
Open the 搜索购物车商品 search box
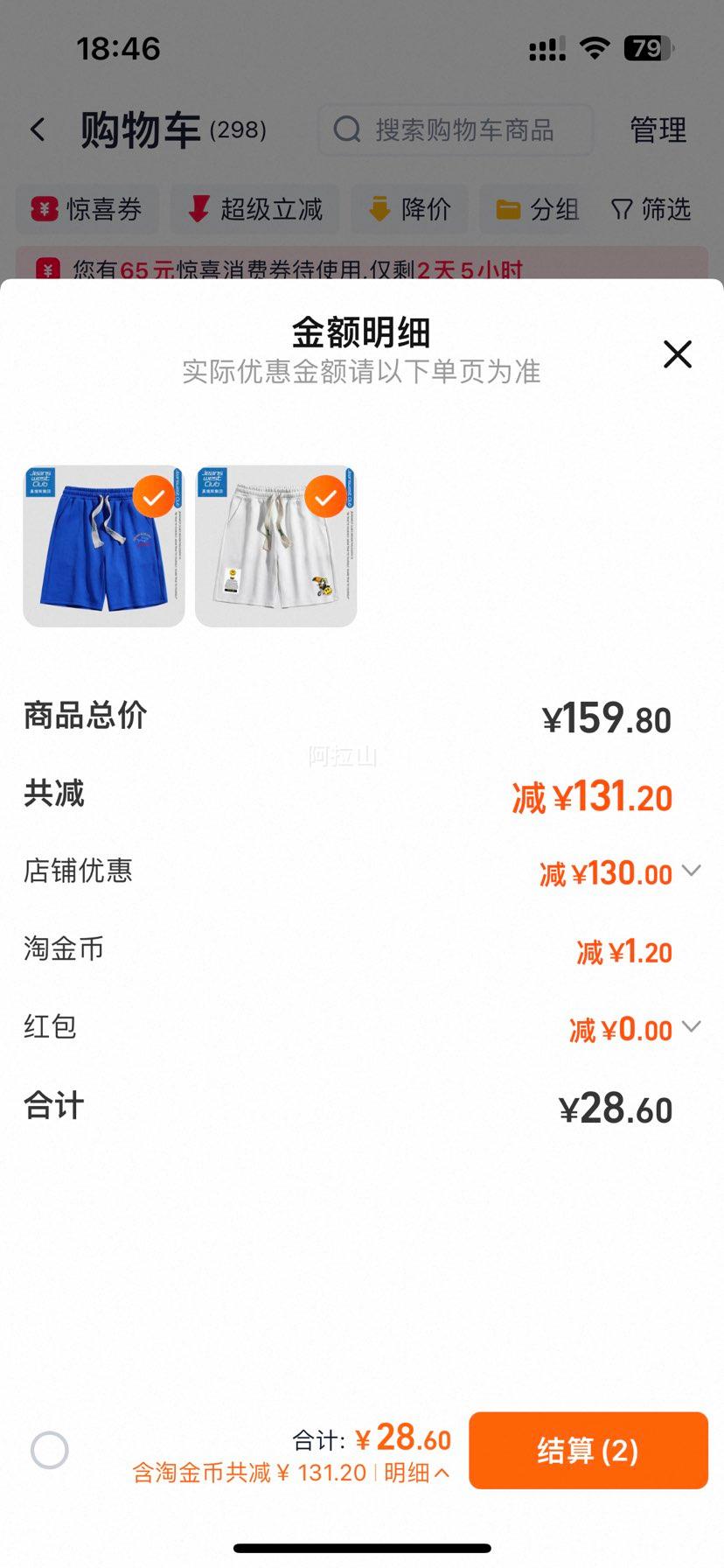pos(456,130)
